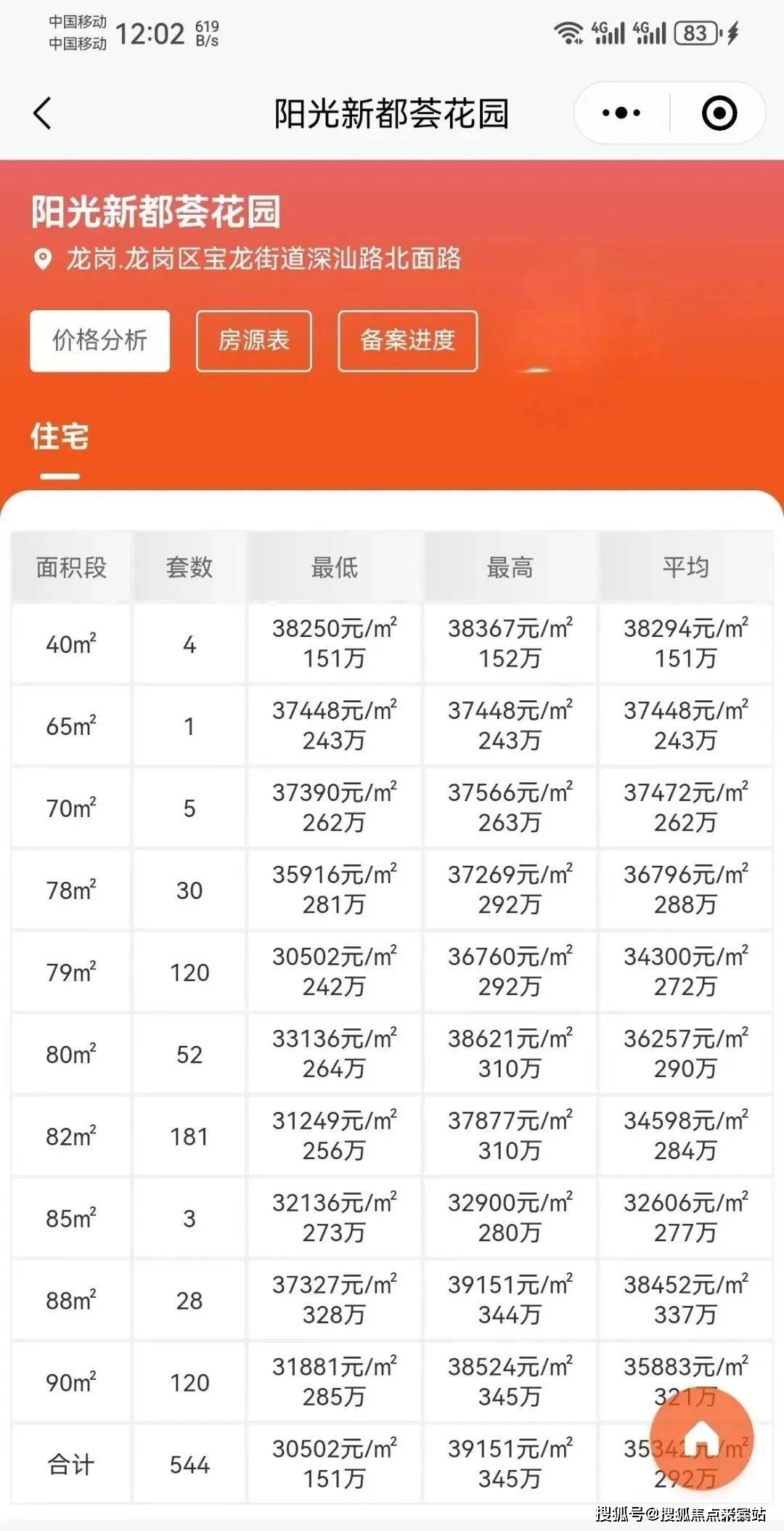The height and width of the screenshot is (1531, 784).
Task: Click the 套数 column header
Action: [188, 569]
